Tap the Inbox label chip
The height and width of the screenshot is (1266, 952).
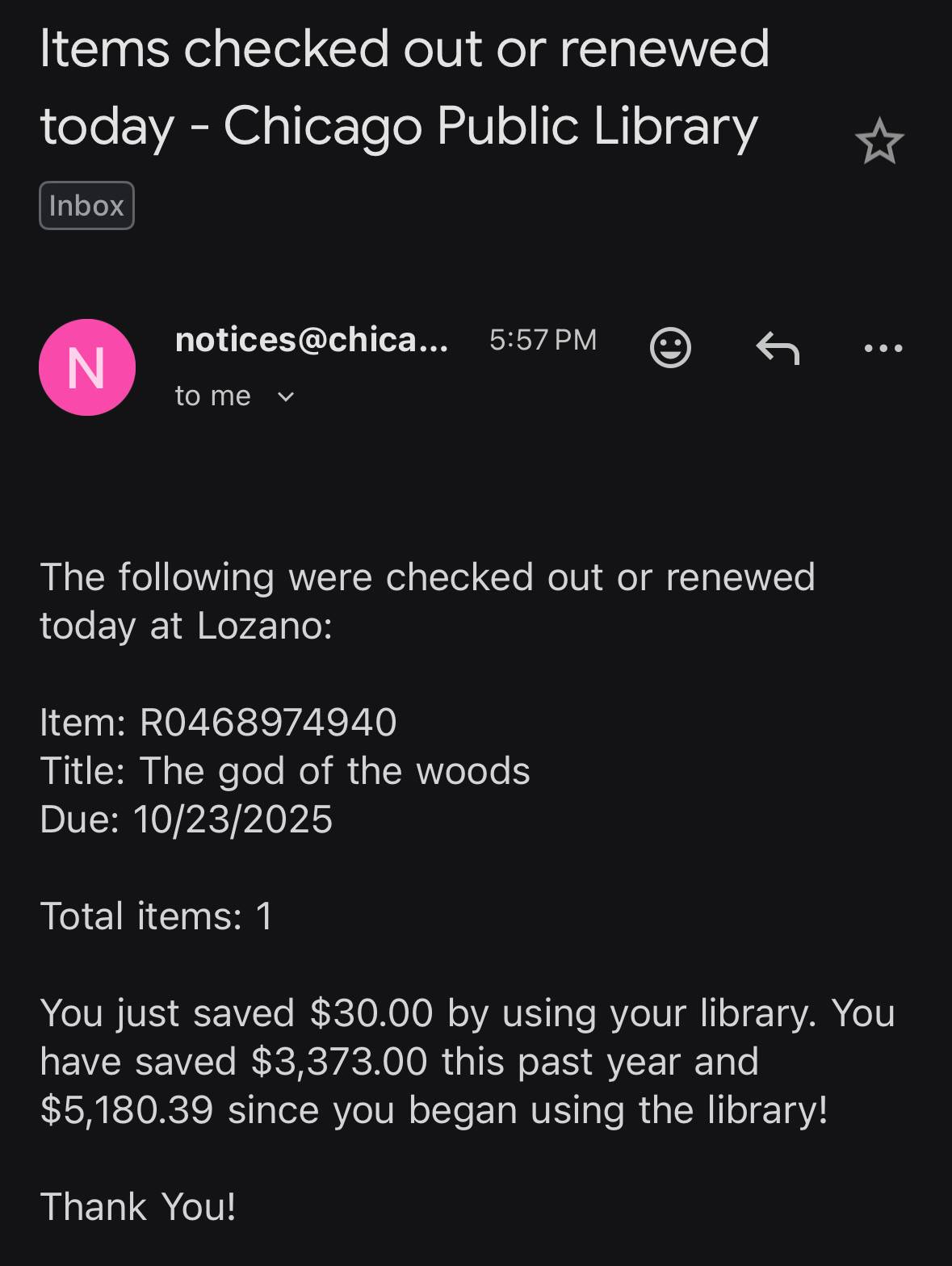click(86, 206)
